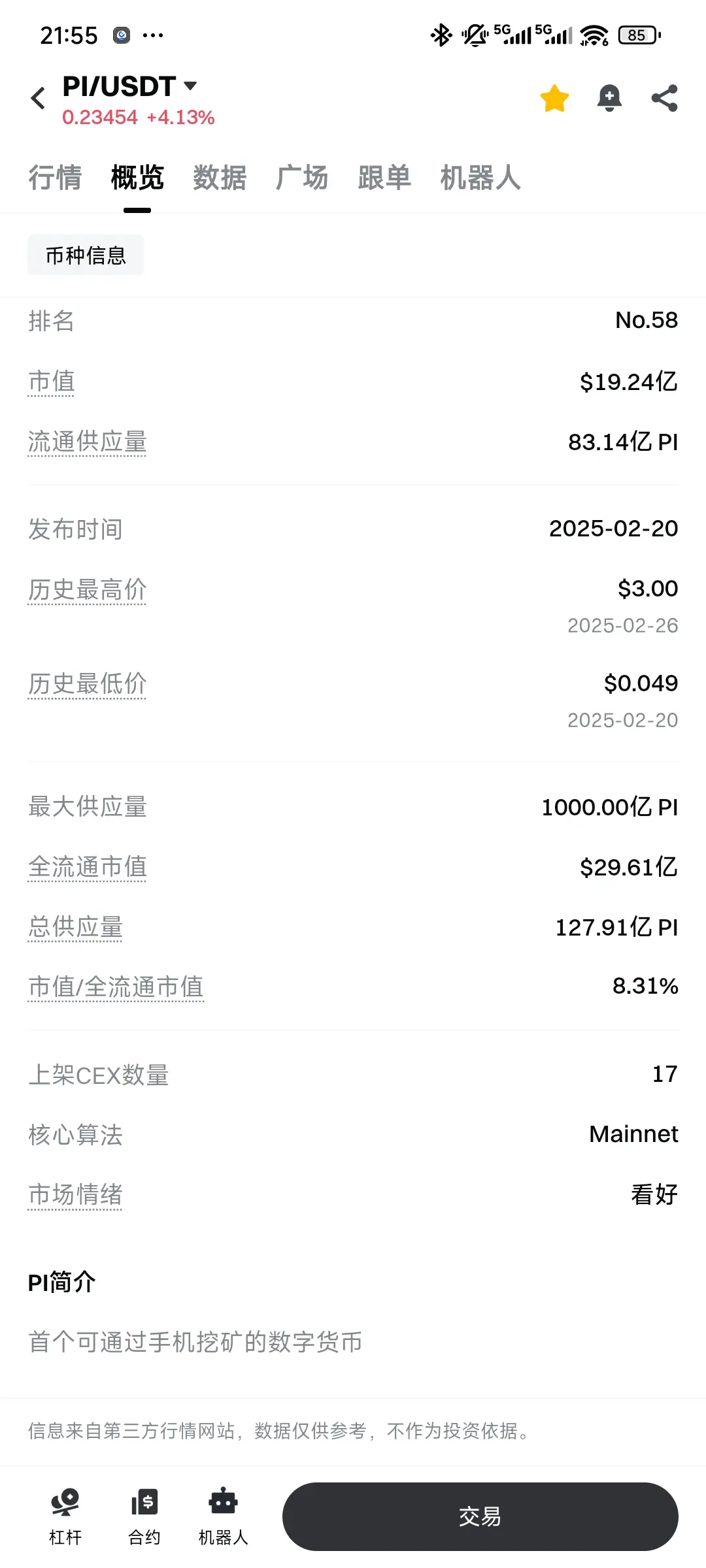706x1568 pixels.
Task: Tap the 交易 button
Action: (480, 1516)
